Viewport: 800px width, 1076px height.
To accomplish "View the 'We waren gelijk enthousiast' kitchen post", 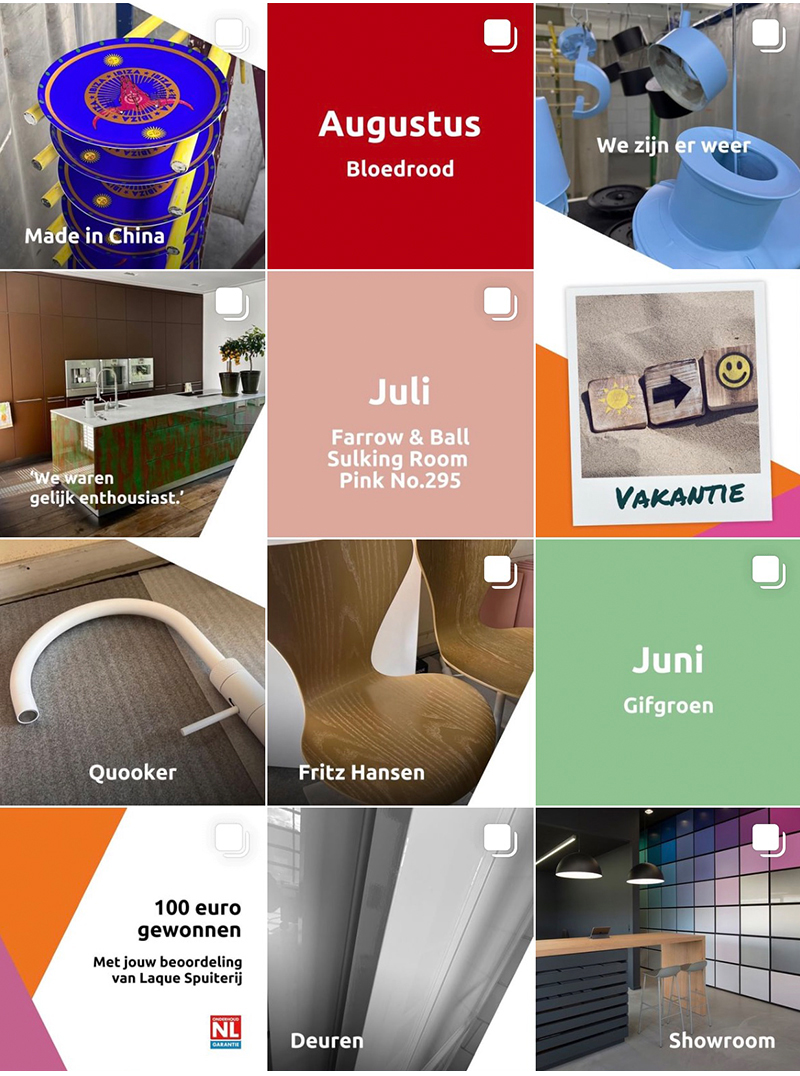I will 132,404.
